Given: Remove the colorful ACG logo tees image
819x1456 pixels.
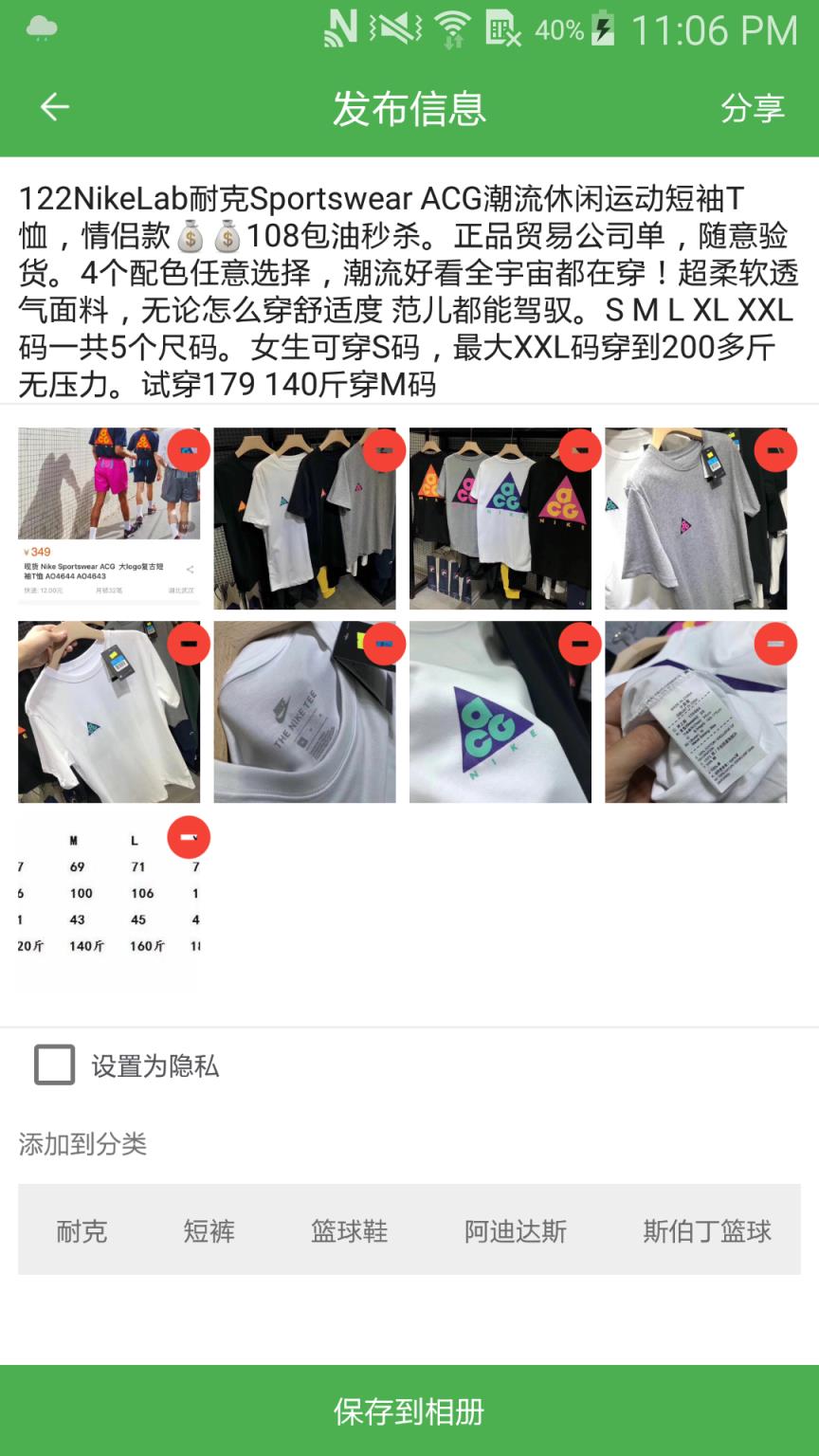Looking at the screenshot, I should tap(580, 450).
